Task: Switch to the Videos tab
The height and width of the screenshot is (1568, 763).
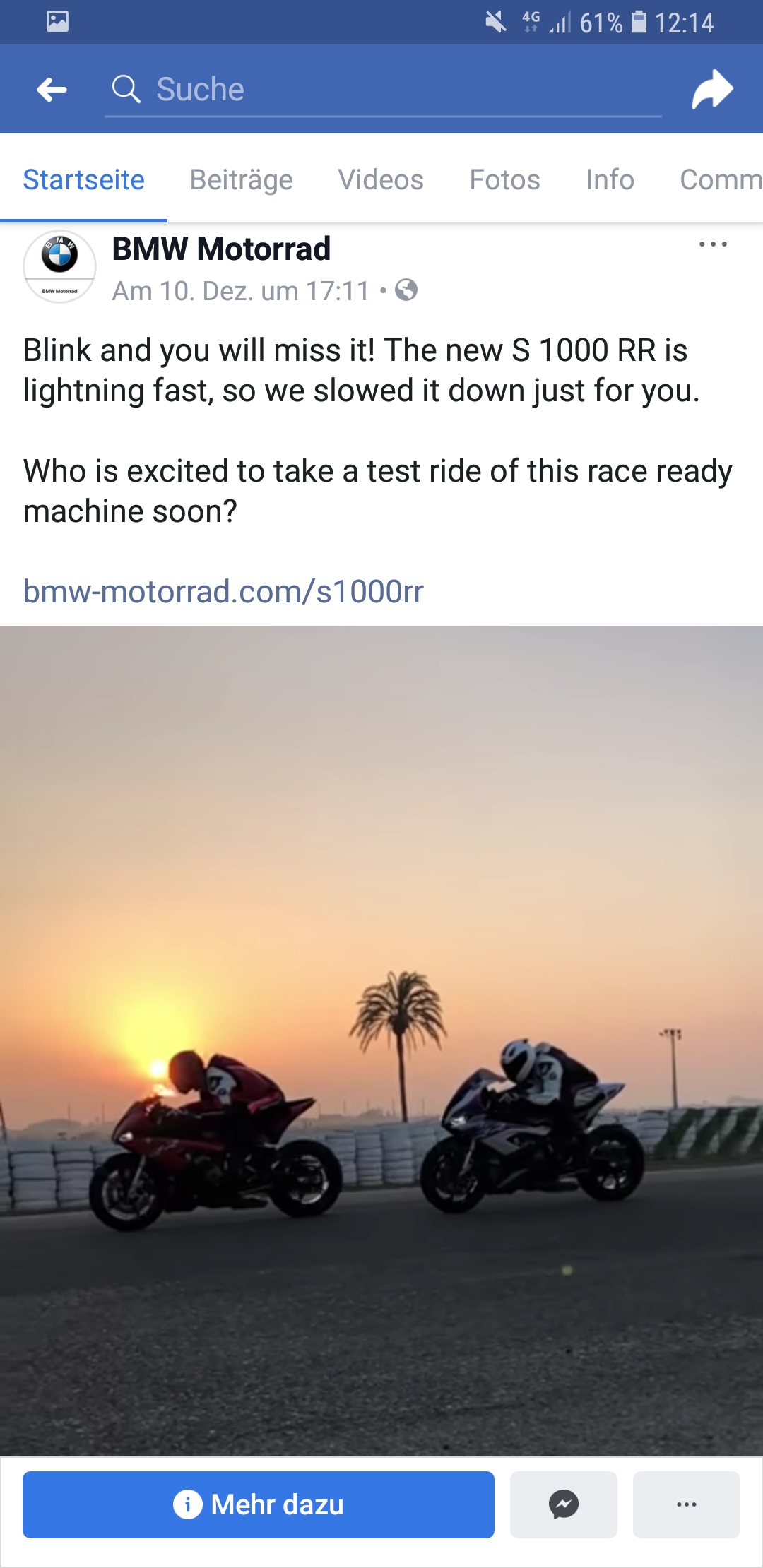Action: [x=381, y=180]
